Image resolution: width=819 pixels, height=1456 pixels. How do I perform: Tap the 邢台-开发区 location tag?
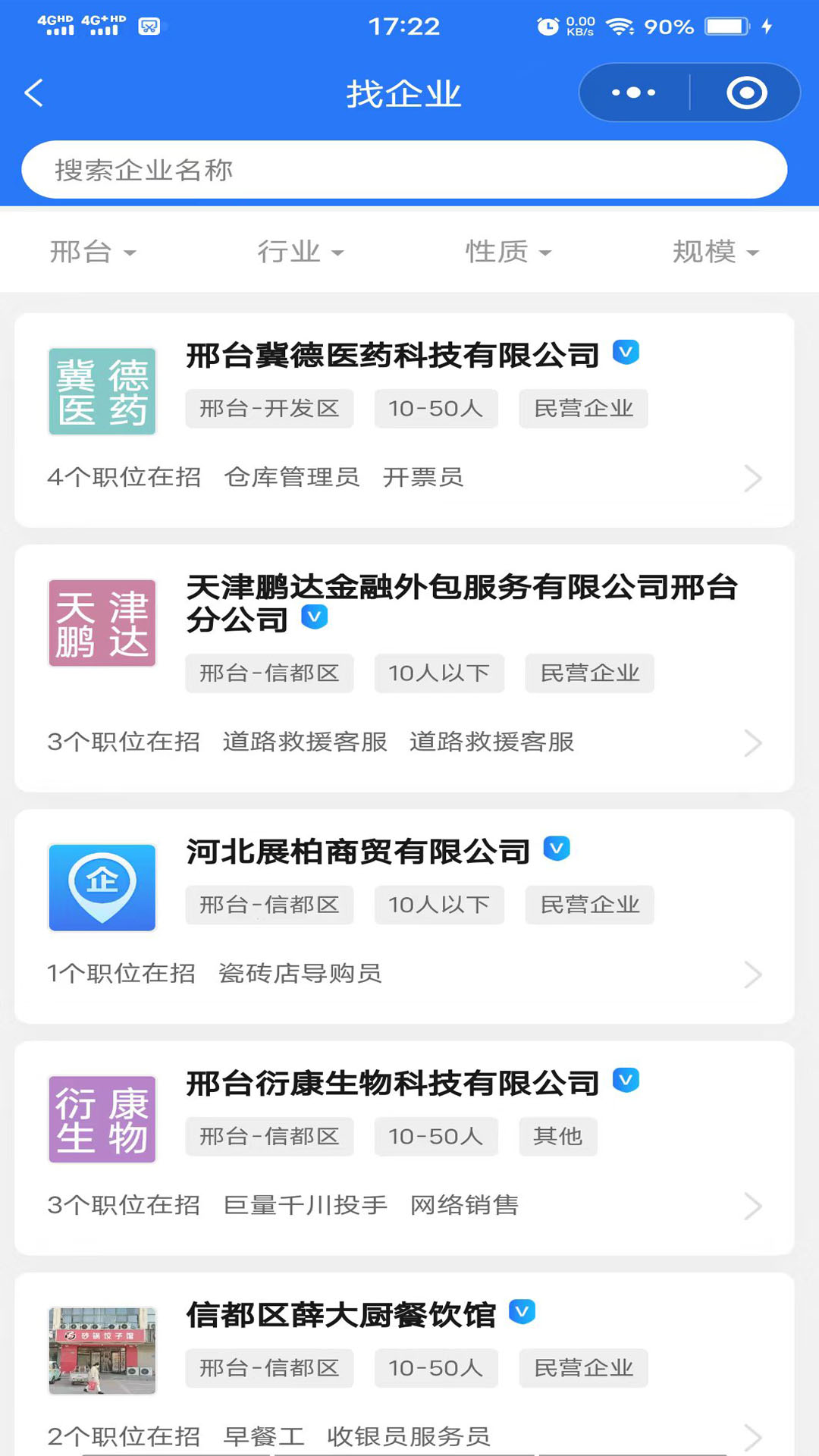[269, 408]
